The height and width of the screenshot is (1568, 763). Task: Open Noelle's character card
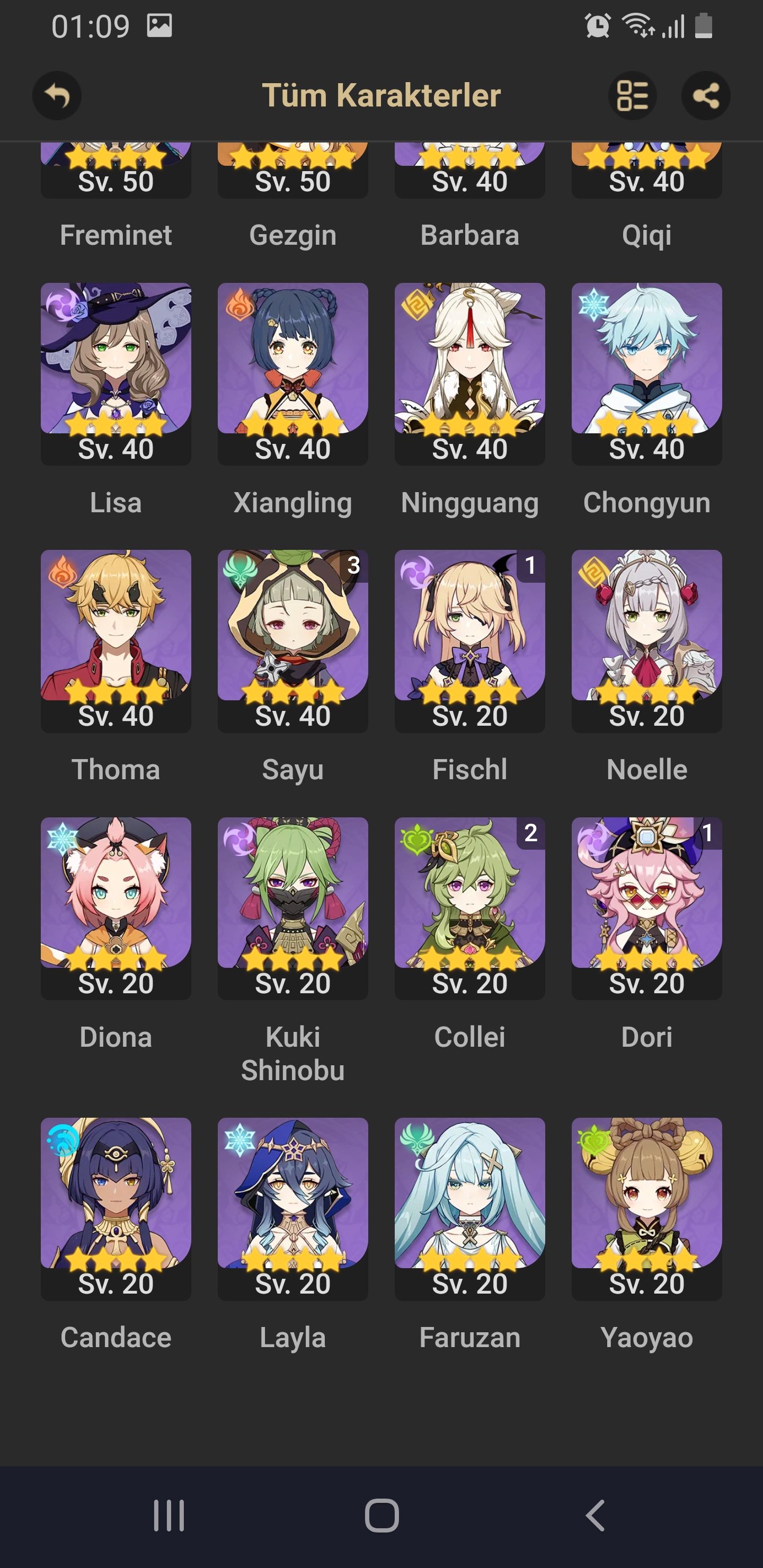646,640
